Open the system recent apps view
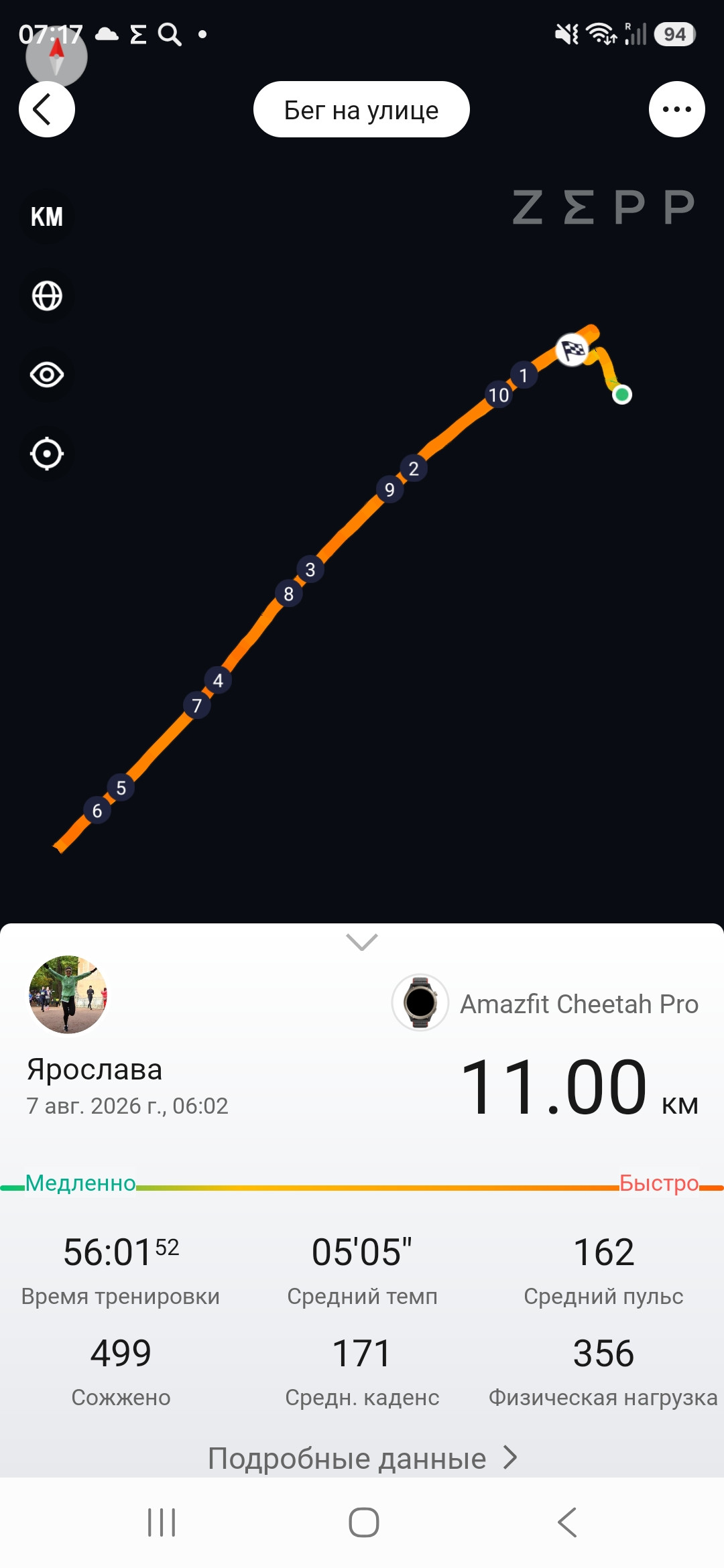The image size is (724, 1568). (x=162, y=1522)
